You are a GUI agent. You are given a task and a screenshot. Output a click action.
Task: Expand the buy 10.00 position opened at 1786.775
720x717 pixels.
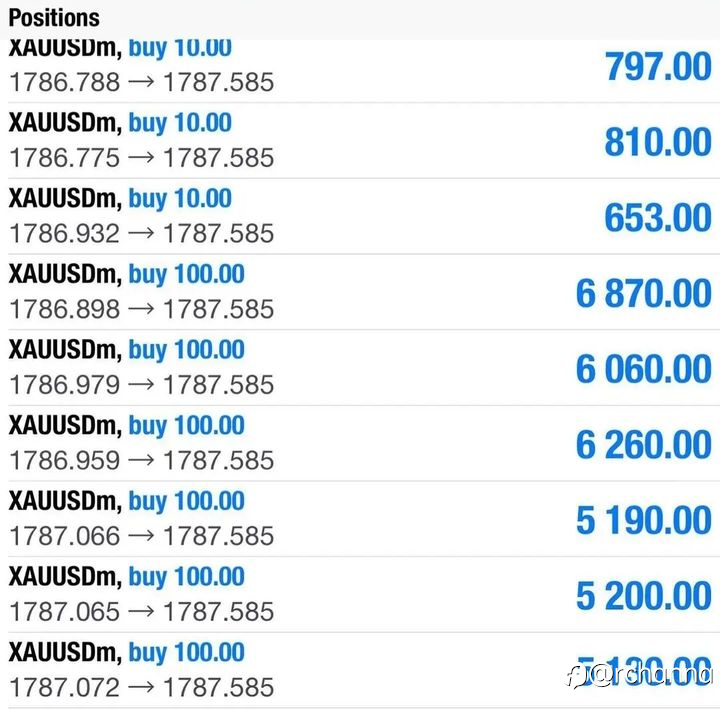click(x=360, y=141)
